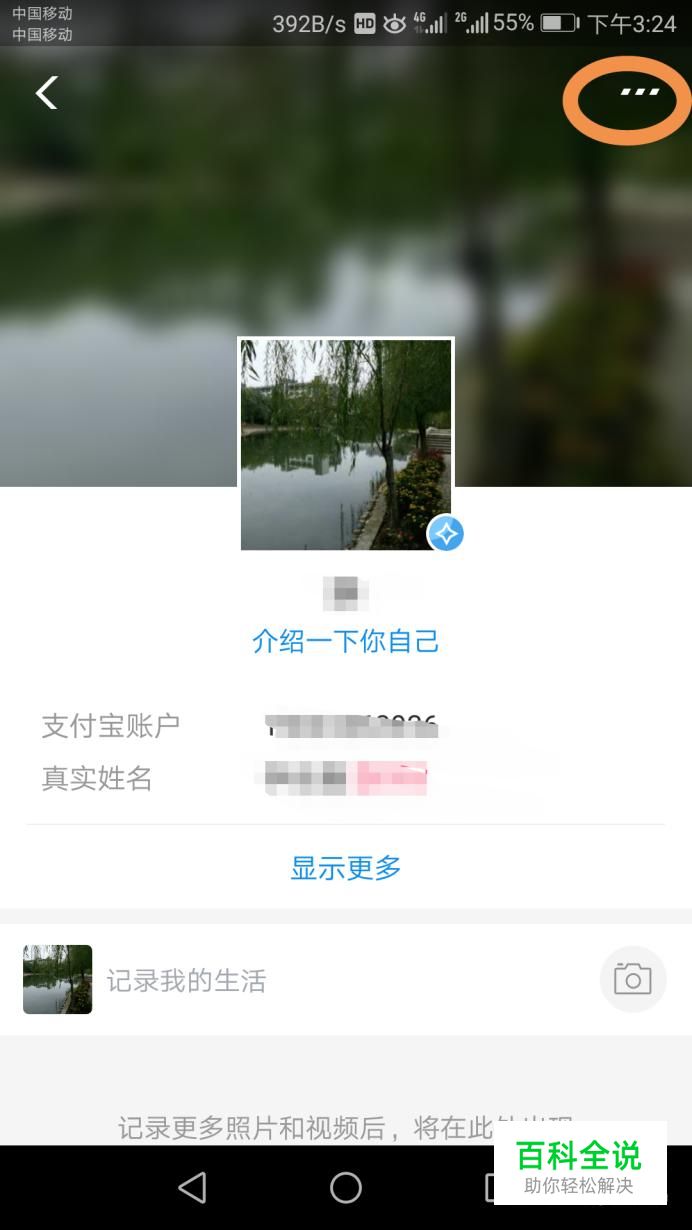The height and width of the screenshot is (1230, 692).
Task: Open the three-dot overflow menu
Action: click(639, 93)
